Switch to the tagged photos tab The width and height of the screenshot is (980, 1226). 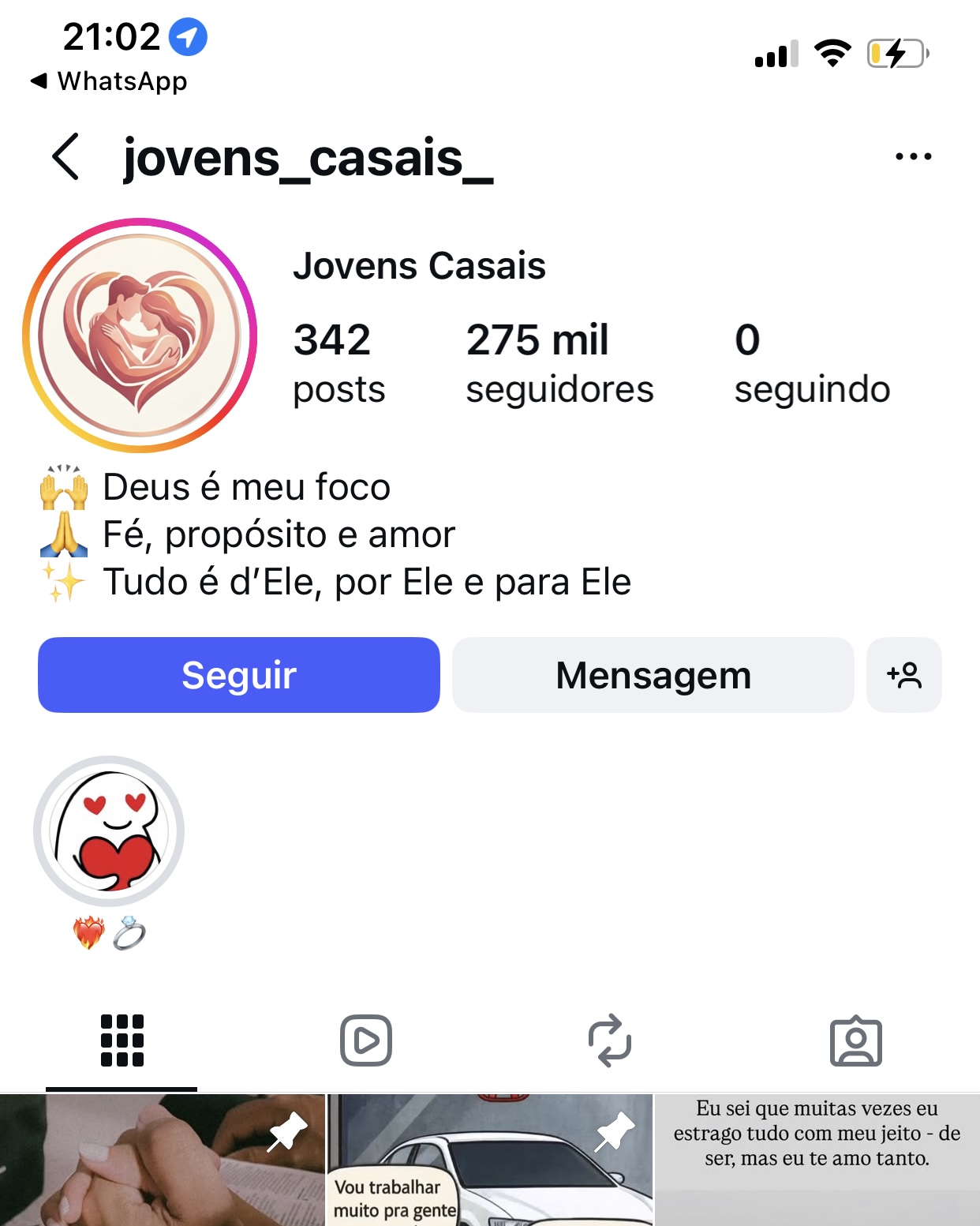(855, 1040)
